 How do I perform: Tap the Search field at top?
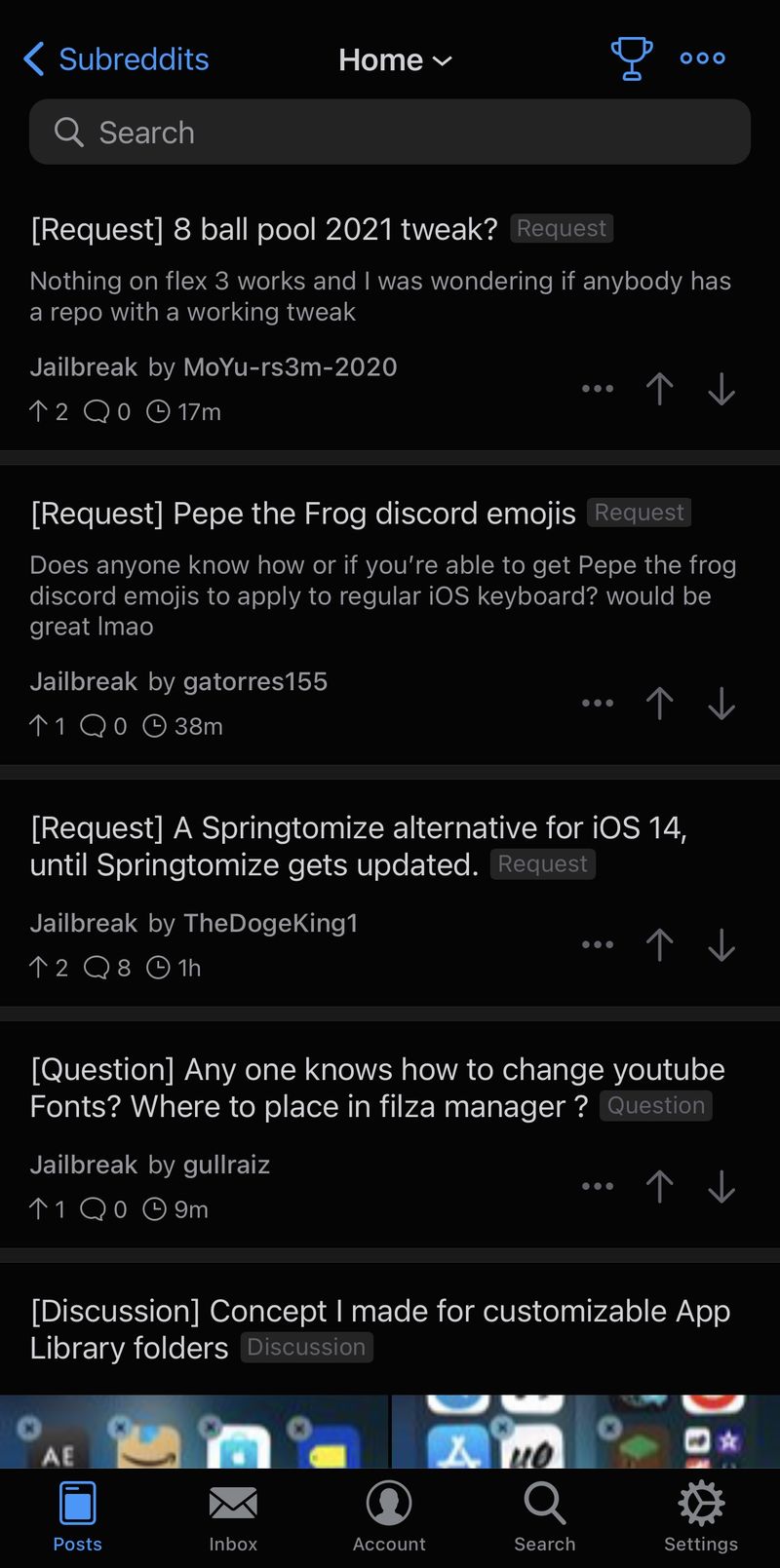tap(390, 132)
